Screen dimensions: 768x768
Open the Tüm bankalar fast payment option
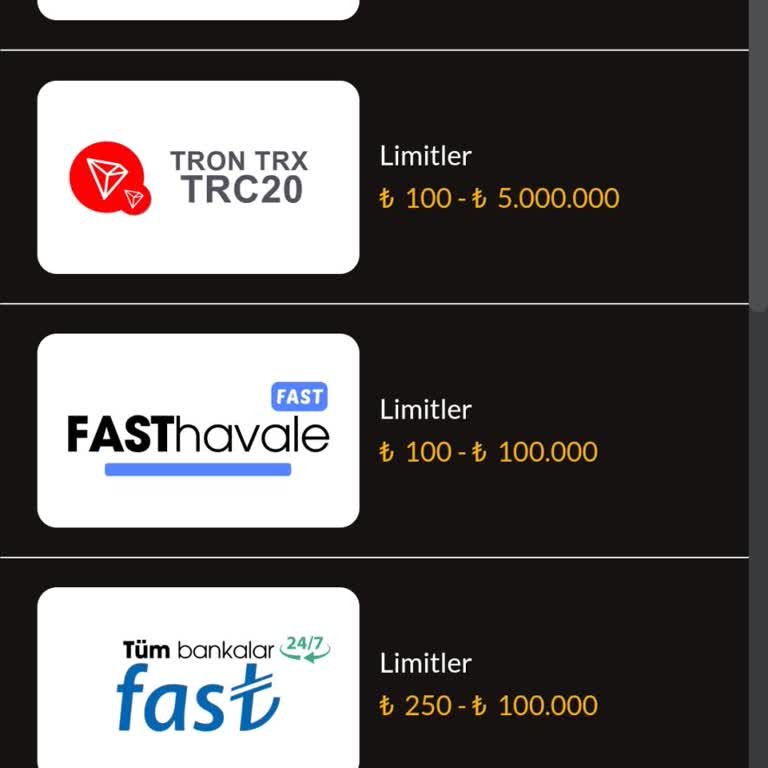[198, 678]
